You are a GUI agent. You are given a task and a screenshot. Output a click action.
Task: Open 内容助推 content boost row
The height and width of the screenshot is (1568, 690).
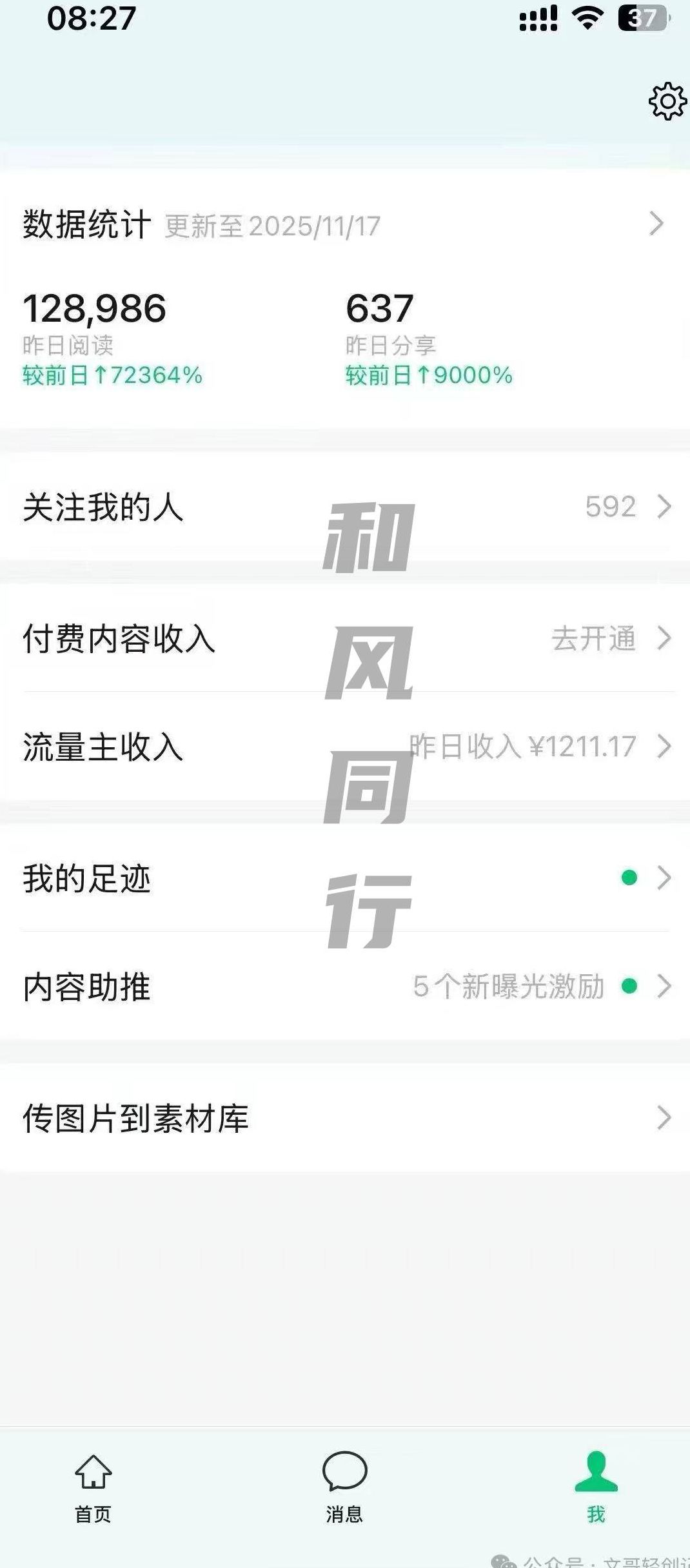345,986
